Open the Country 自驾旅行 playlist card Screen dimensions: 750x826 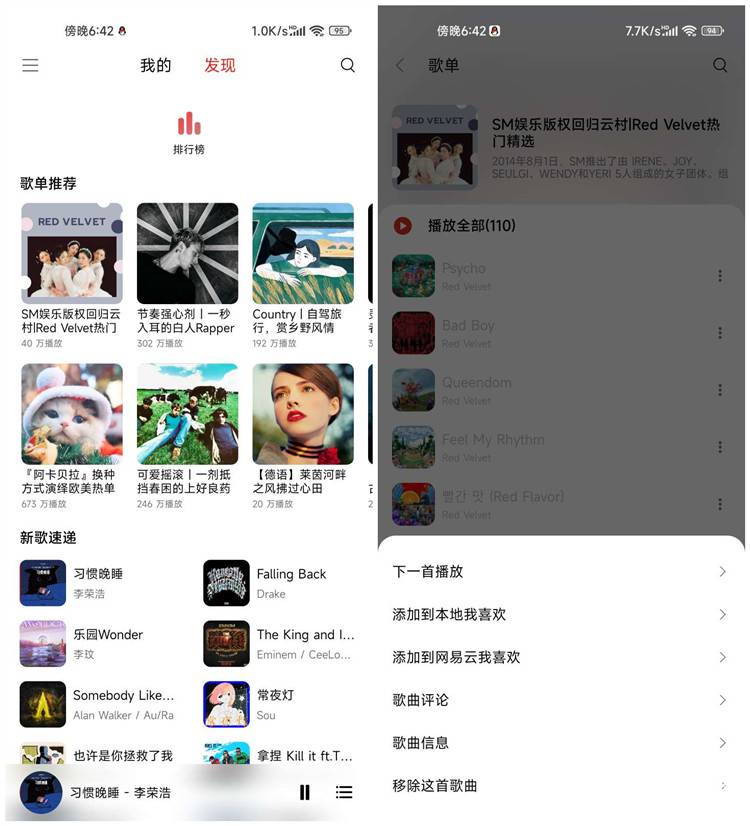(x=303, y=254)
